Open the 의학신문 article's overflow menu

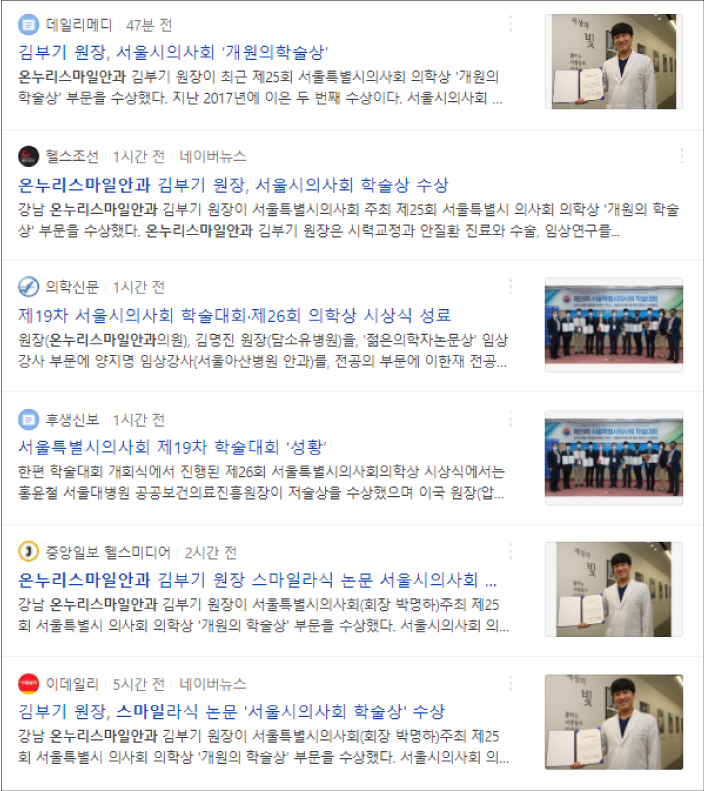[x=511, y=288]
